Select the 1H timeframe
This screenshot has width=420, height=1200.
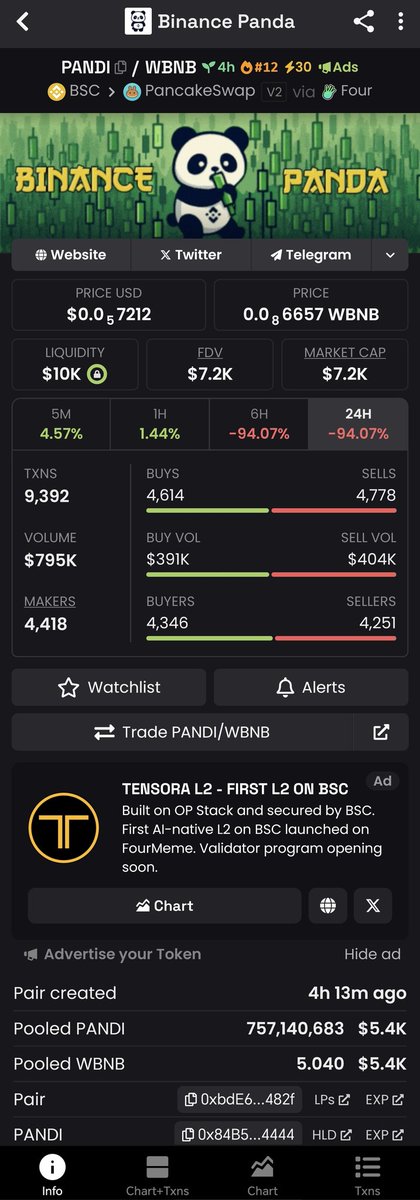point(160,425)
